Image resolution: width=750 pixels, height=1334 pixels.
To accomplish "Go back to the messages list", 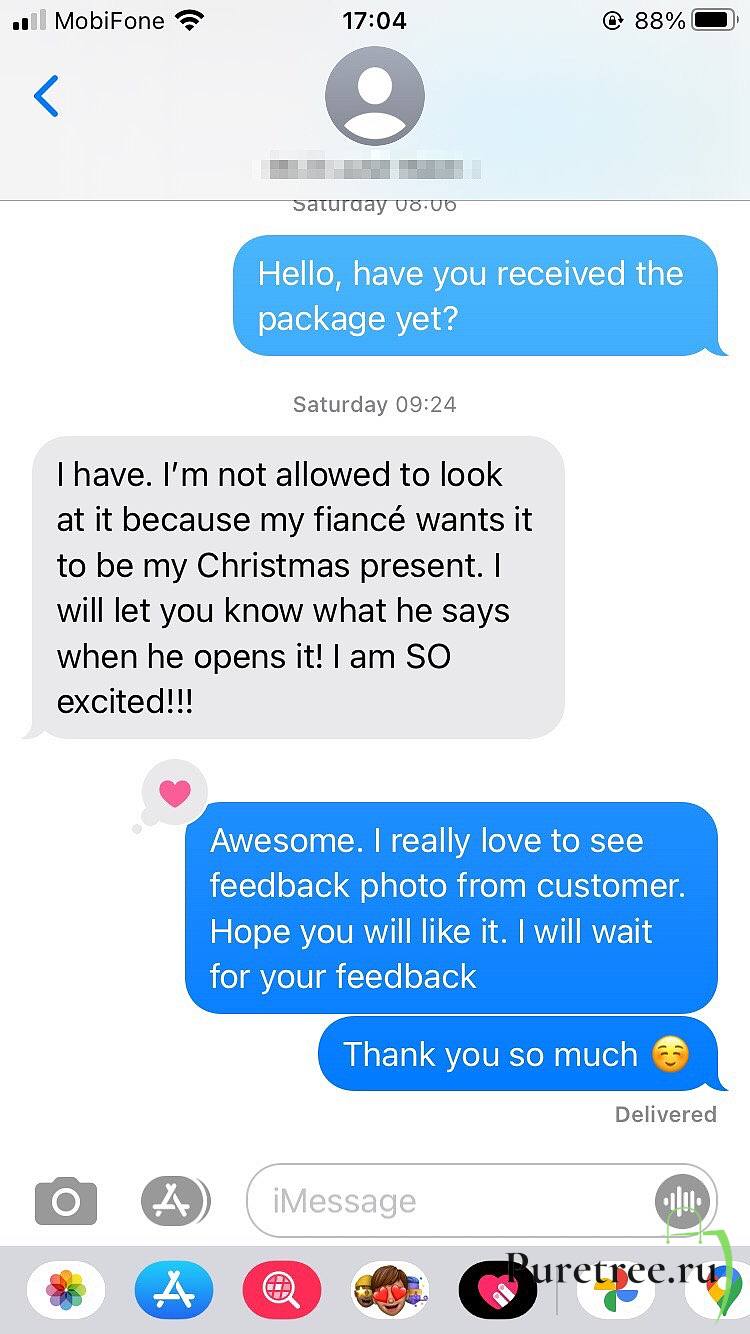I will 46,97.
